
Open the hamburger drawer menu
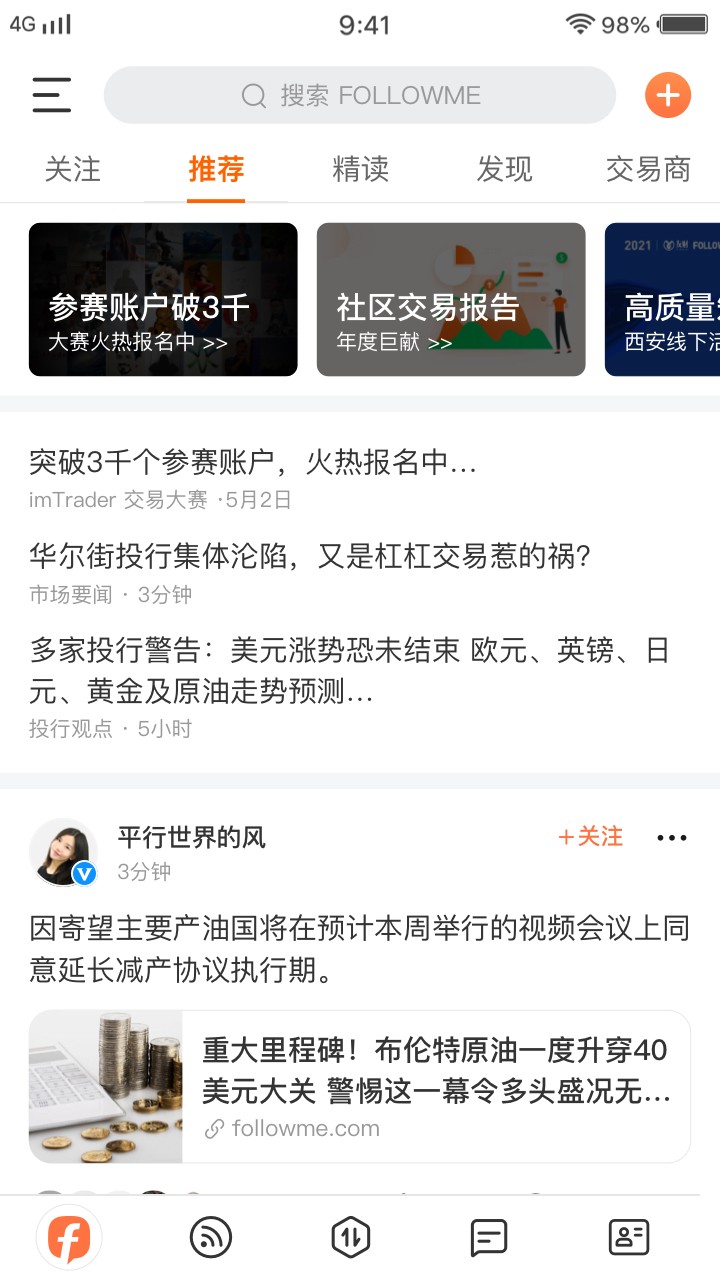pos(52,95)
